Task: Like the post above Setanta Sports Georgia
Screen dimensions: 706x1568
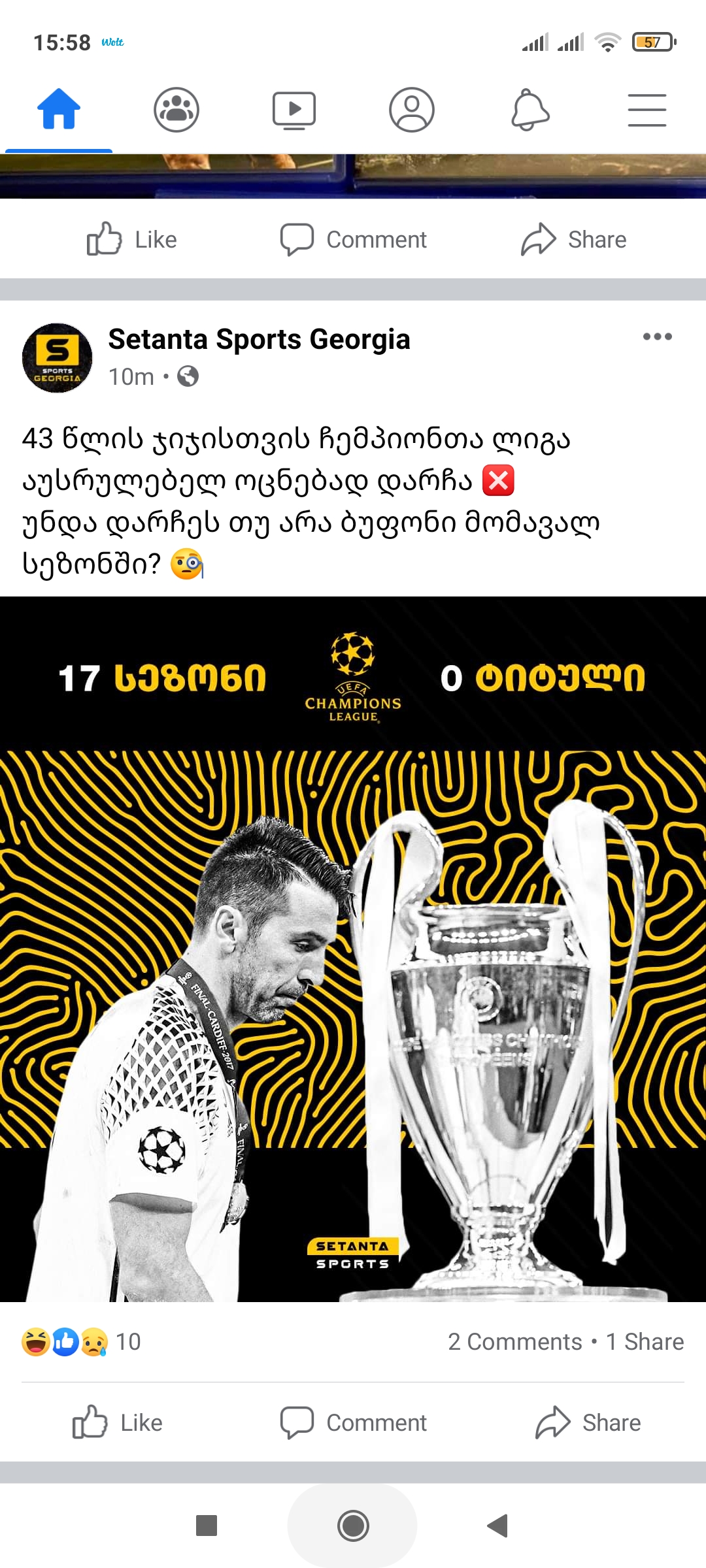Action: point(132,239)
